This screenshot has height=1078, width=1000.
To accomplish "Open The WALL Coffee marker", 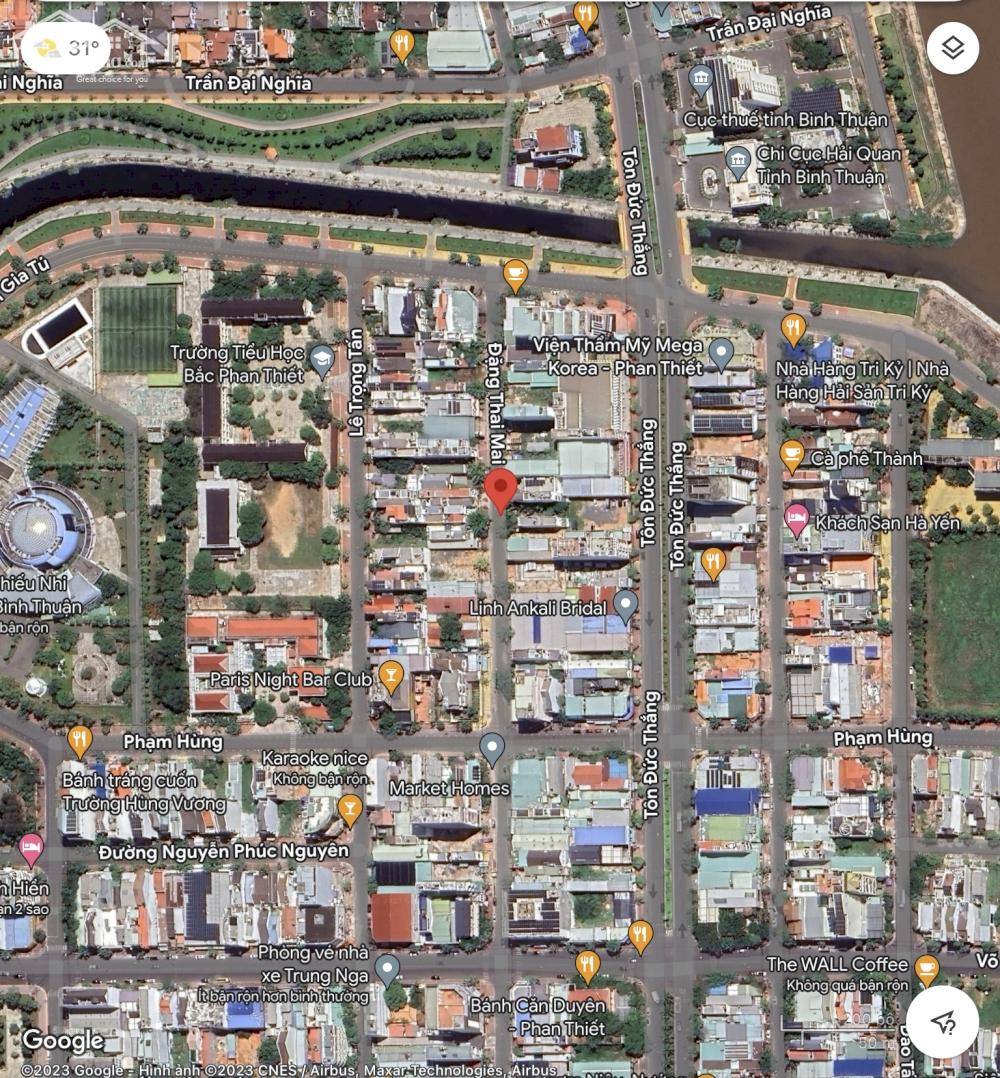I will (x=927, y=967).
